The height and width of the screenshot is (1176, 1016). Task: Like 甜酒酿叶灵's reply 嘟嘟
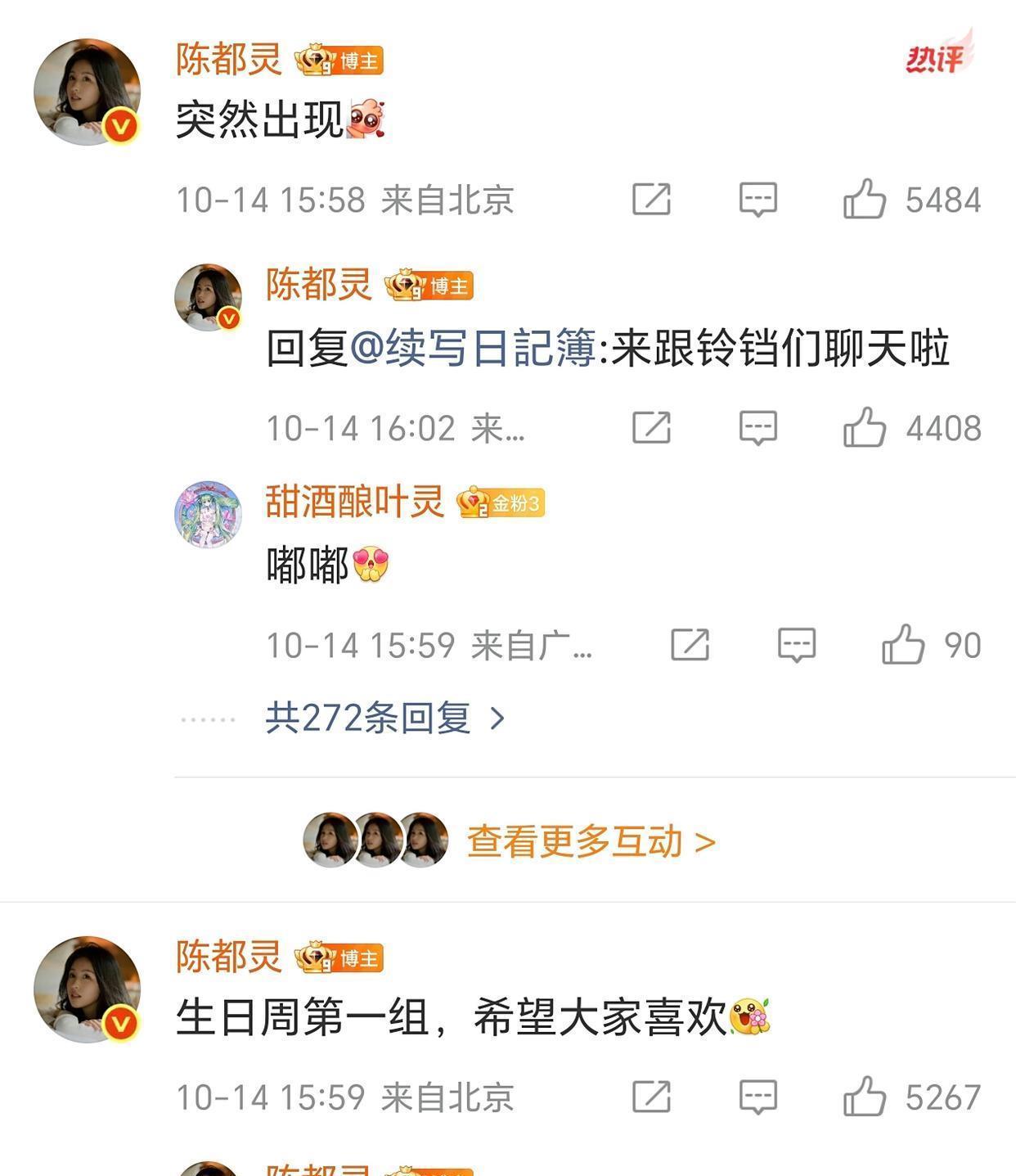coord(903,645)
